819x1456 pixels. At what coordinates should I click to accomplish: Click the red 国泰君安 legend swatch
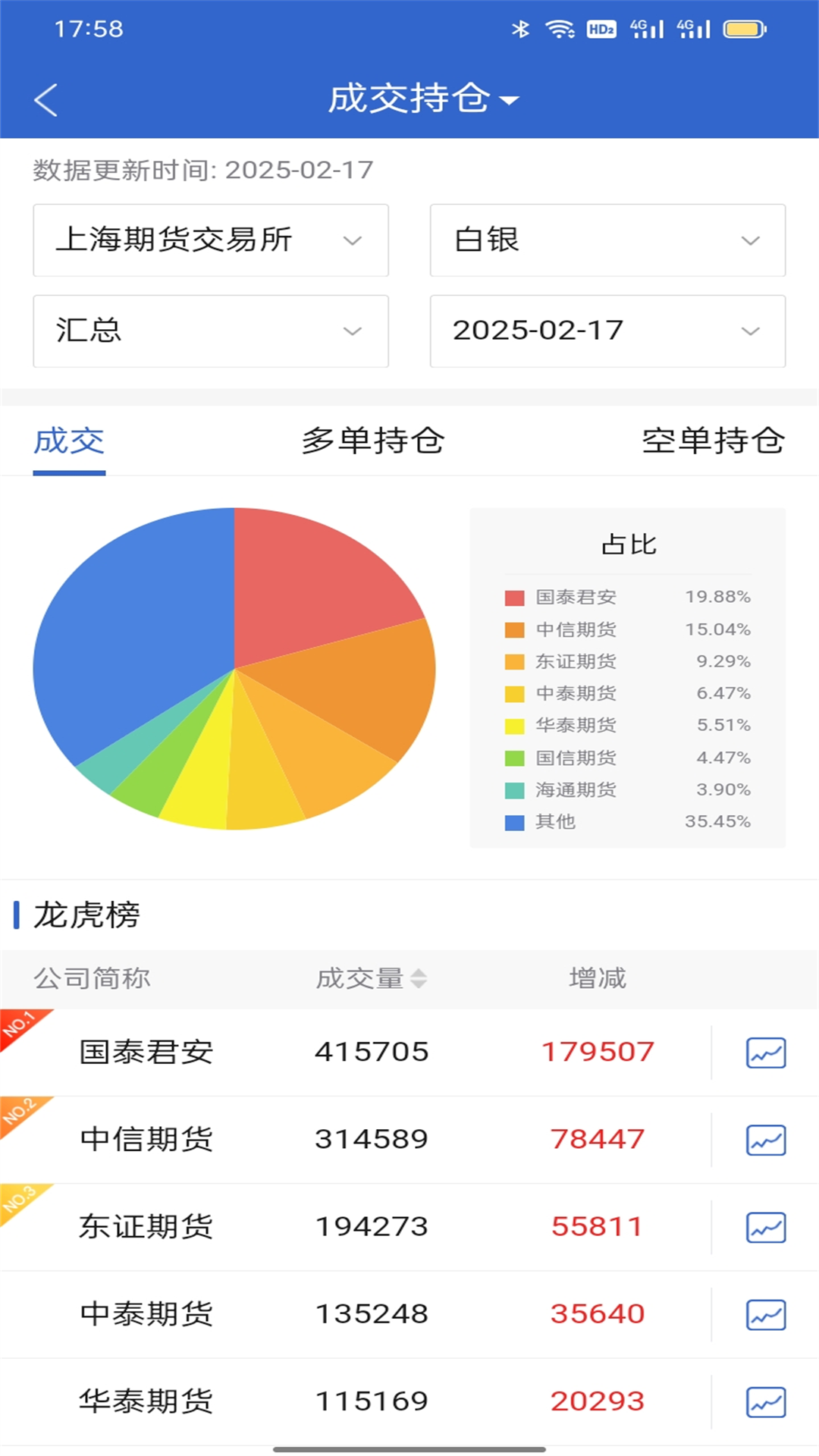514,598
